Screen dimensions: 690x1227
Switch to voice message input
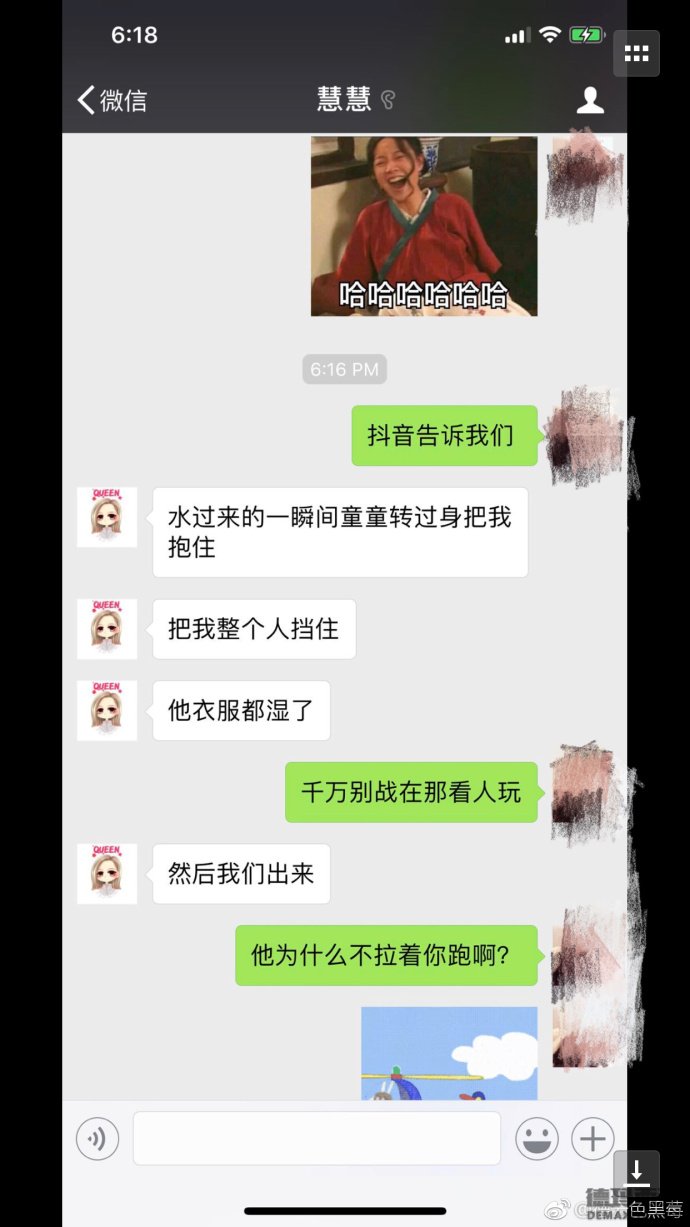tap(98, 1138)
